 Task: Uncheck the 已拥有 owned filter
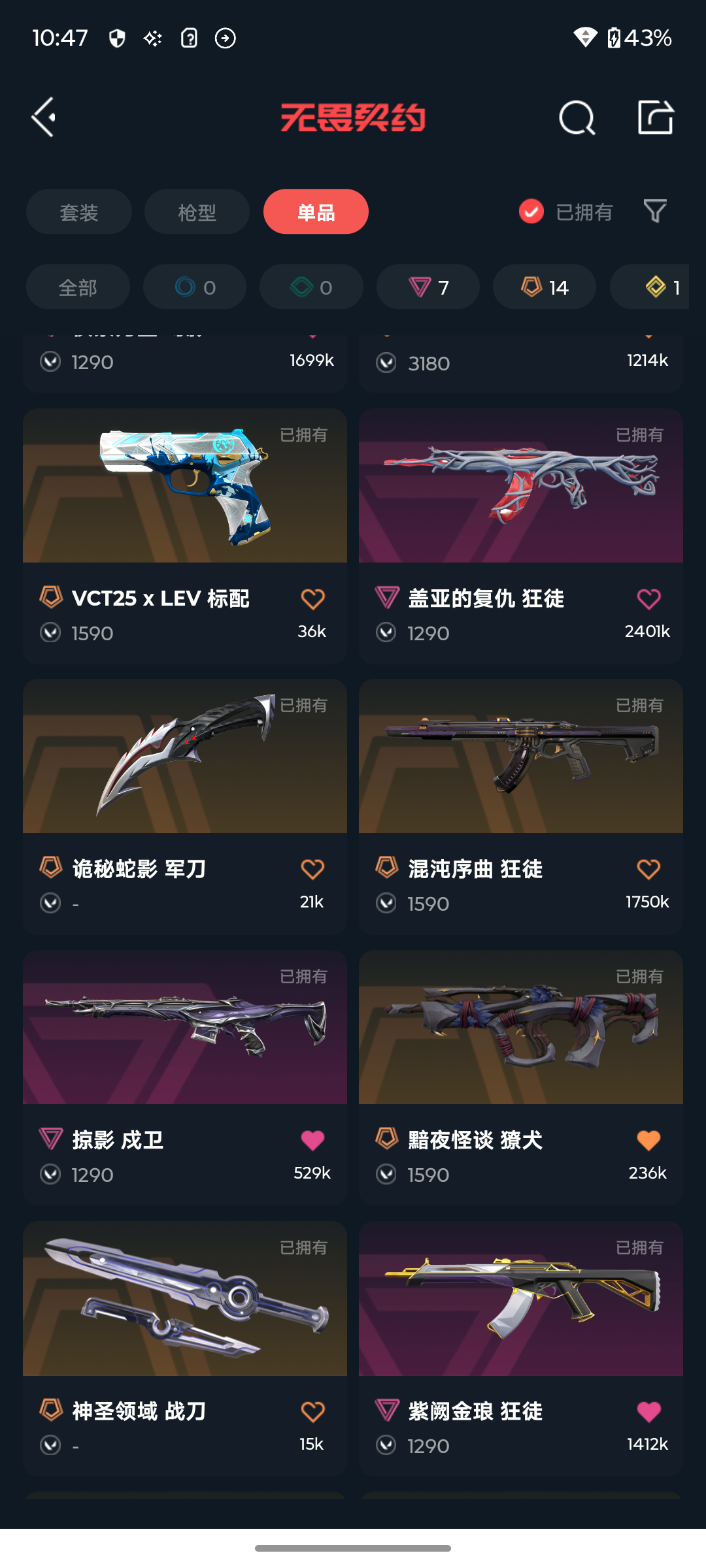[531, 211]
